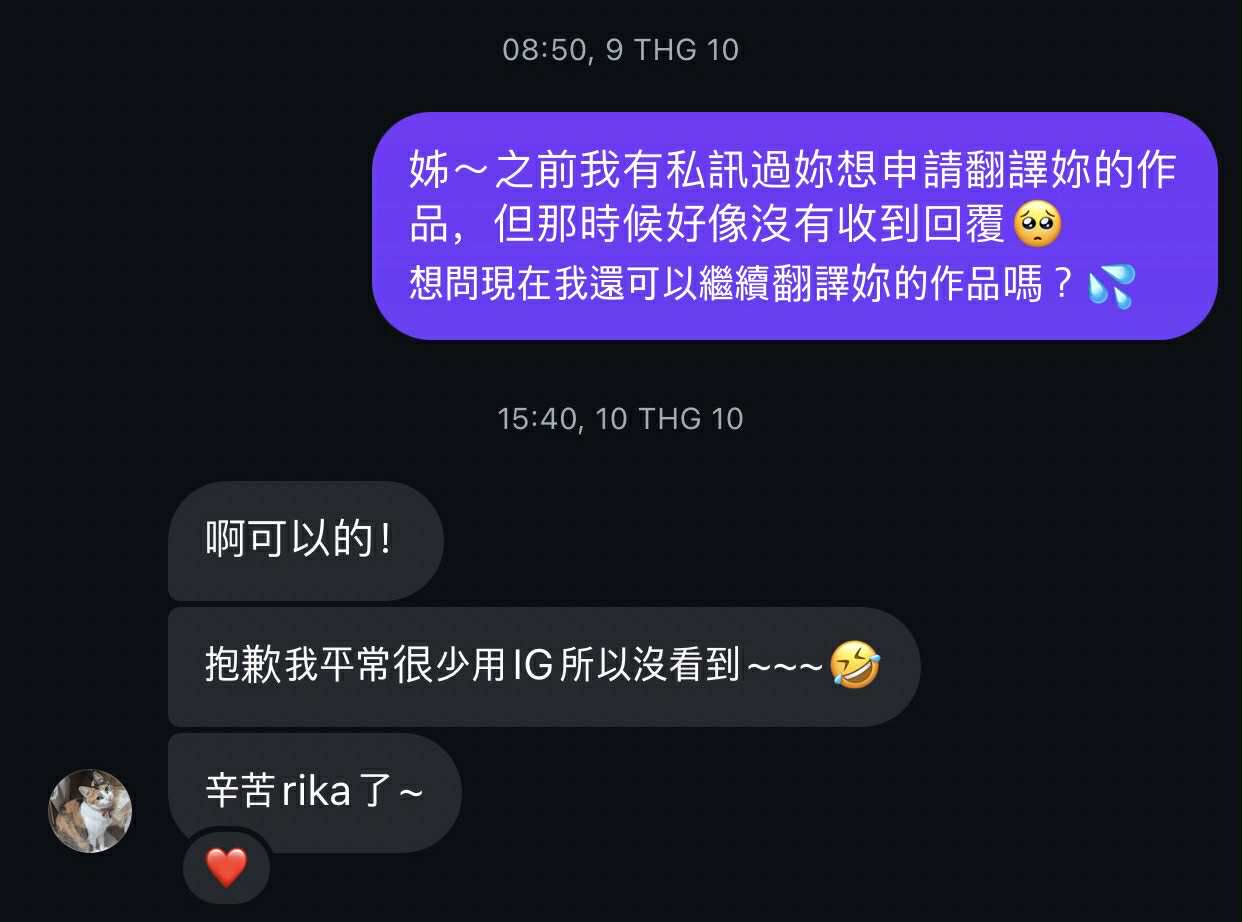Image resolution: width=1242 pixels, height=922 pixels.
Task: Open the sender's cat profile picture
Action: coord(90,810)
